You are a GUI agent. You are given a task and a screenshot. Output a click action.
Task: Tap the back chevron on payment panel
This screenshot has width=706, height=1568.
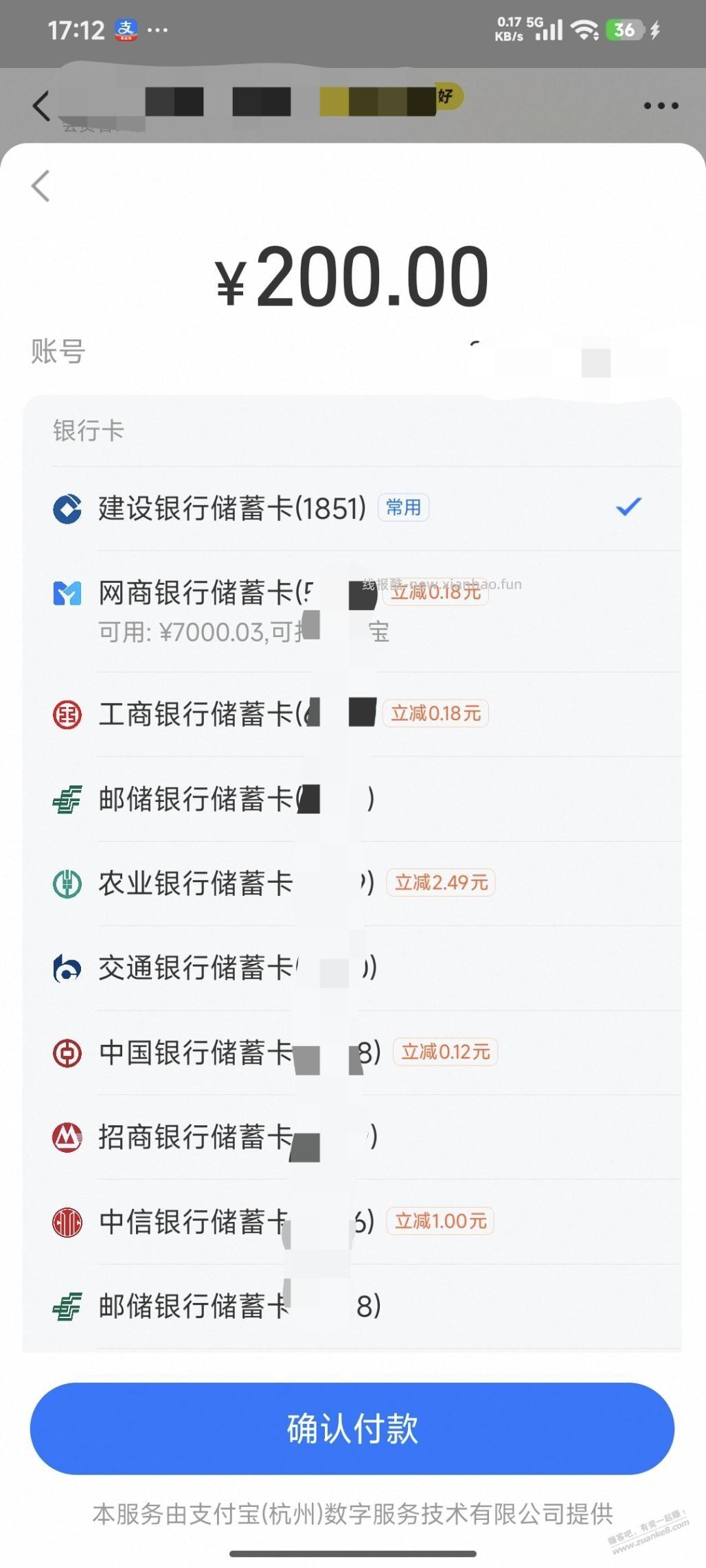click(x=39, y=185)
